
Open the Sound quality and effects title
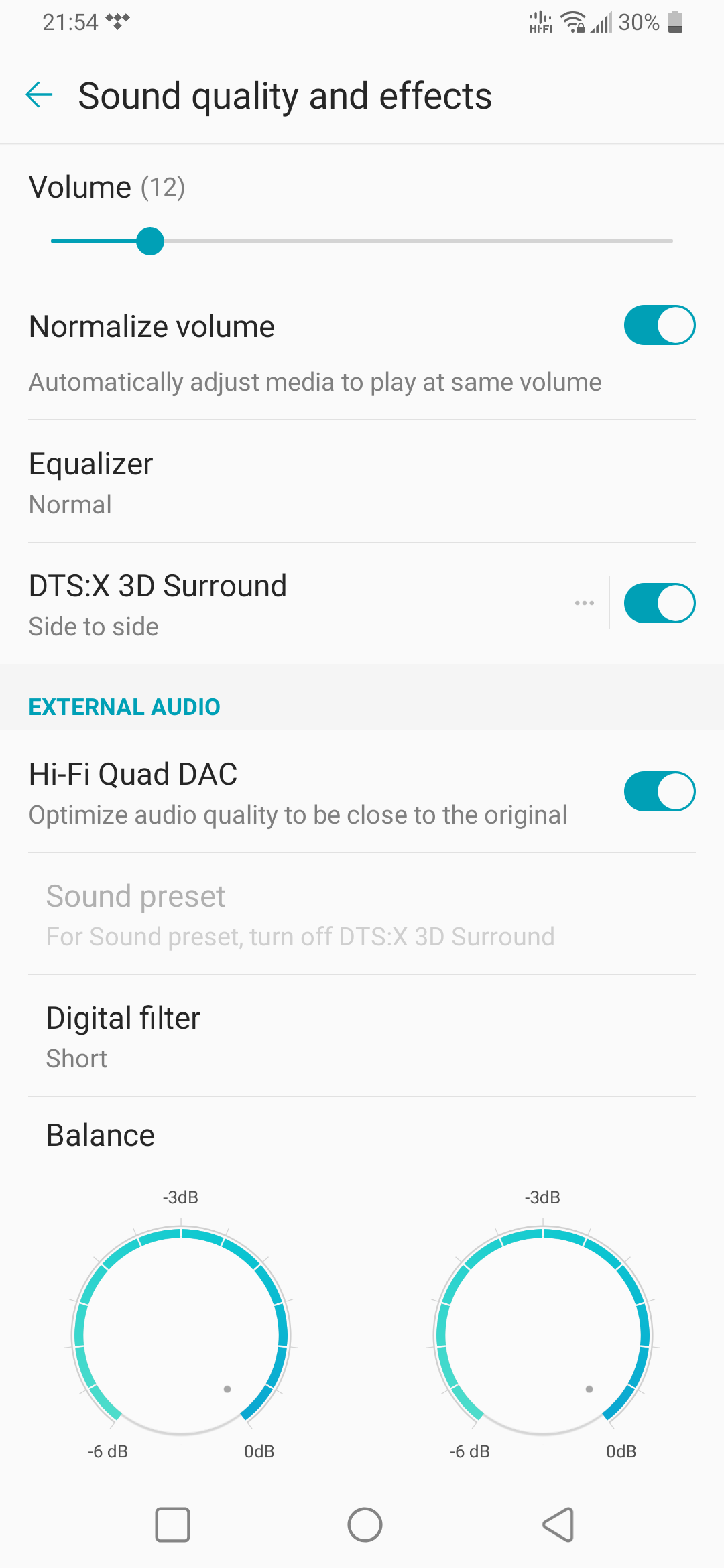point(285,95)
